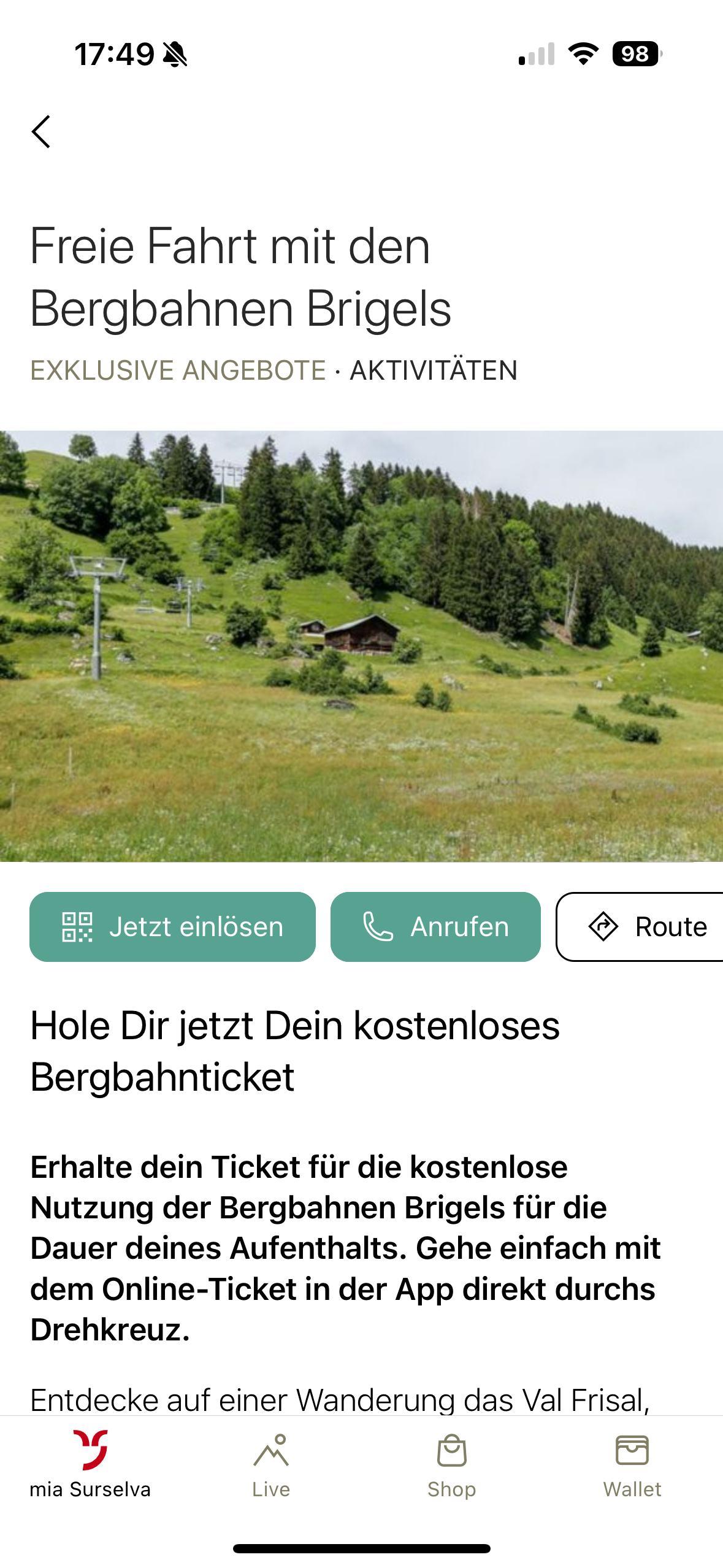This screenshot has width=723, height=1568.
Task: Open the Live tab
Action: [x=271, y=1464]
